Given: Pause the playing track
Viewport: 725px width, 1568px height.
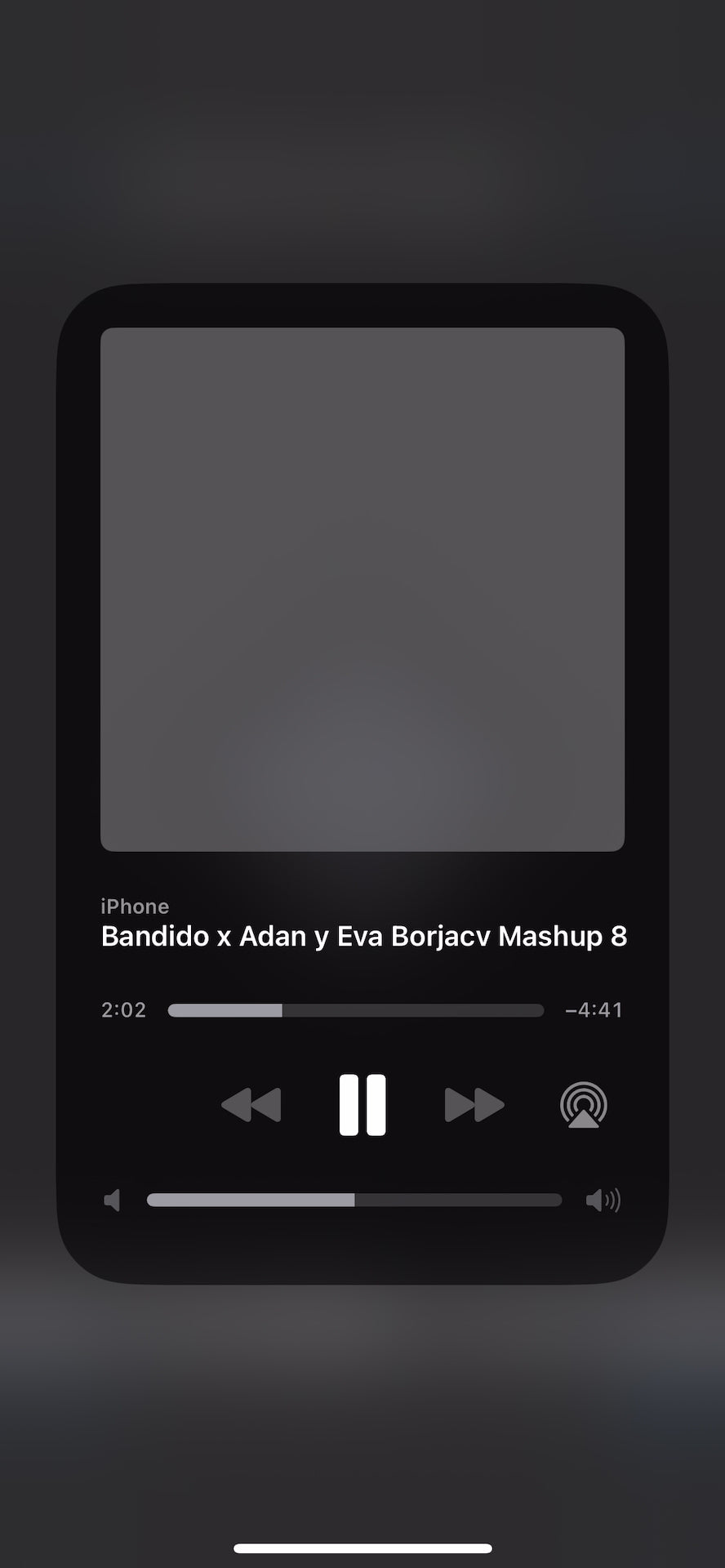Looking at the screenshot, I should tap(362, 1105).
